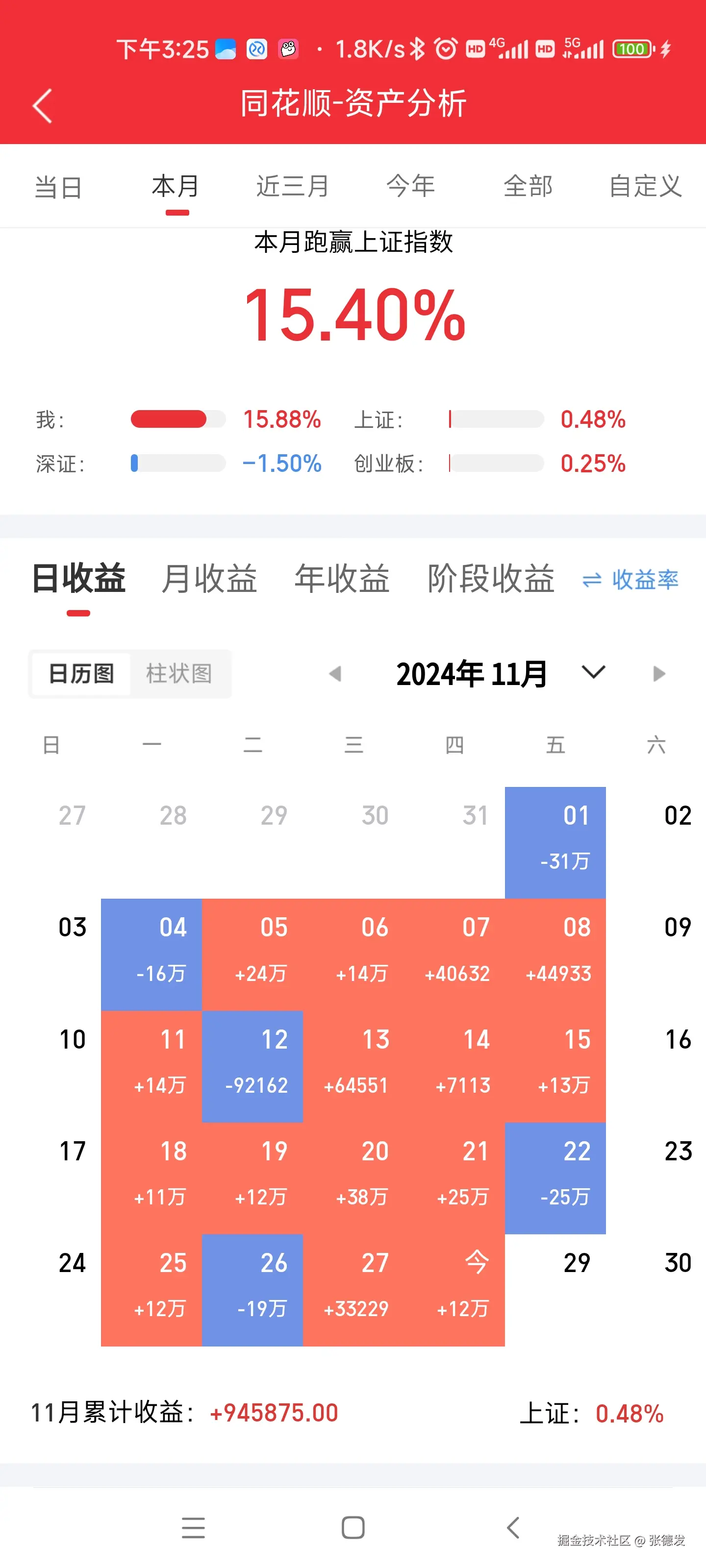706x1568 pixels.
Task: Open the system recent apps menu
Action: 193,1527
